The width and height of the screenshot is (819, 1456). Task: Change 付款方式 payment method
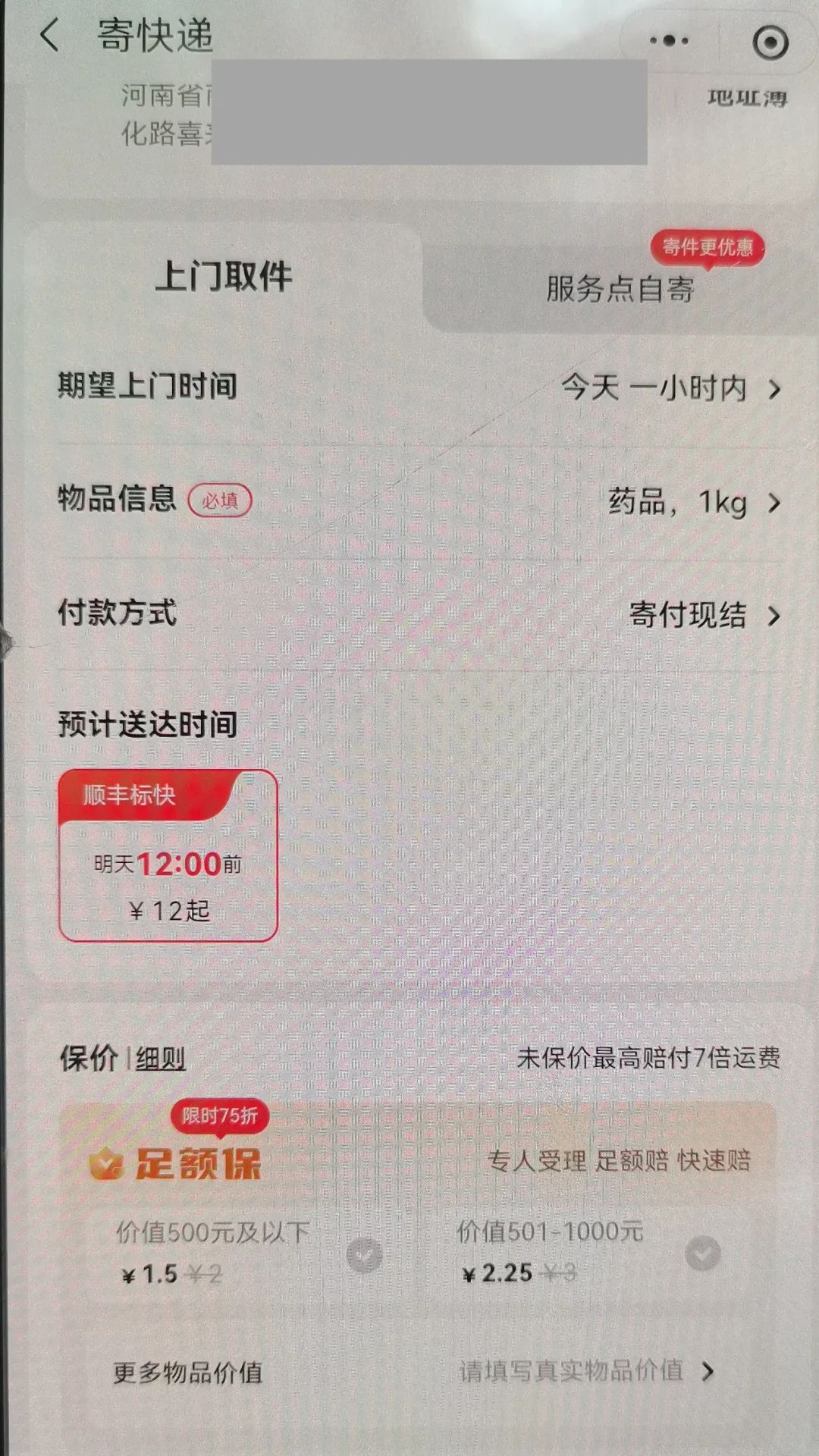(x=703, y=615)
